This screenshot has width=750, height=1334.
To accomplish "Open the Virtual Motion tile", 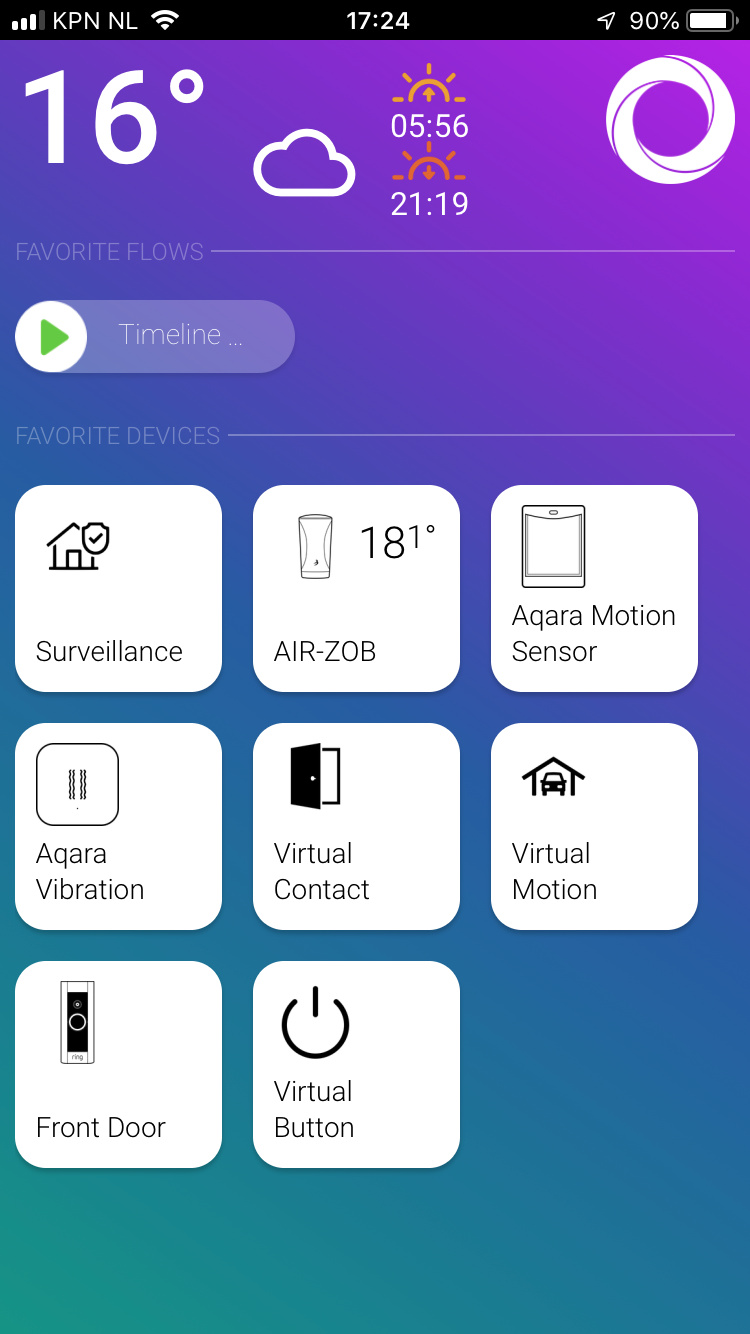I will pos(594,826).
